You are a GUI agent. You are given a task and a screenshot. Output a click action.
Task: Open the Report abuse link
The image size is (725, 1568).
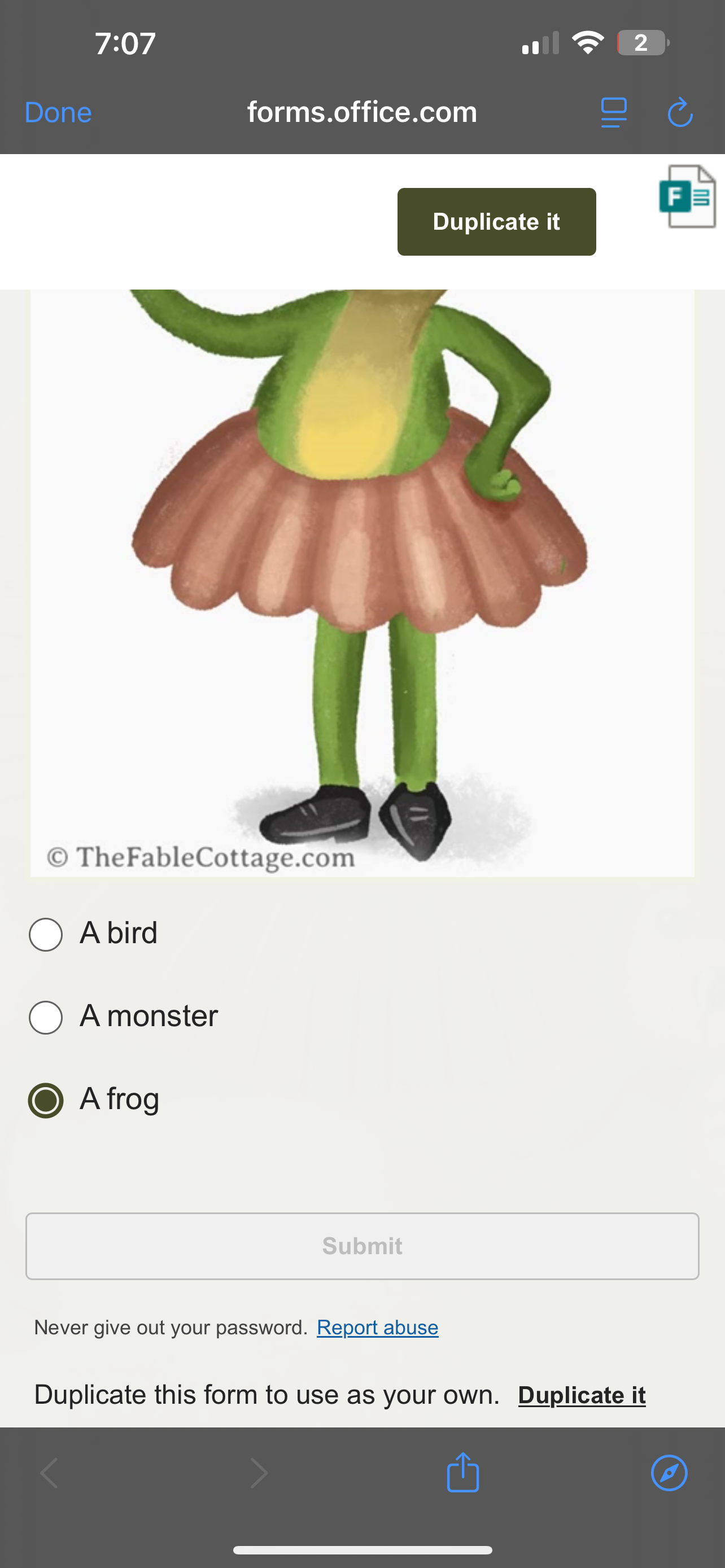coord(377,1328)
